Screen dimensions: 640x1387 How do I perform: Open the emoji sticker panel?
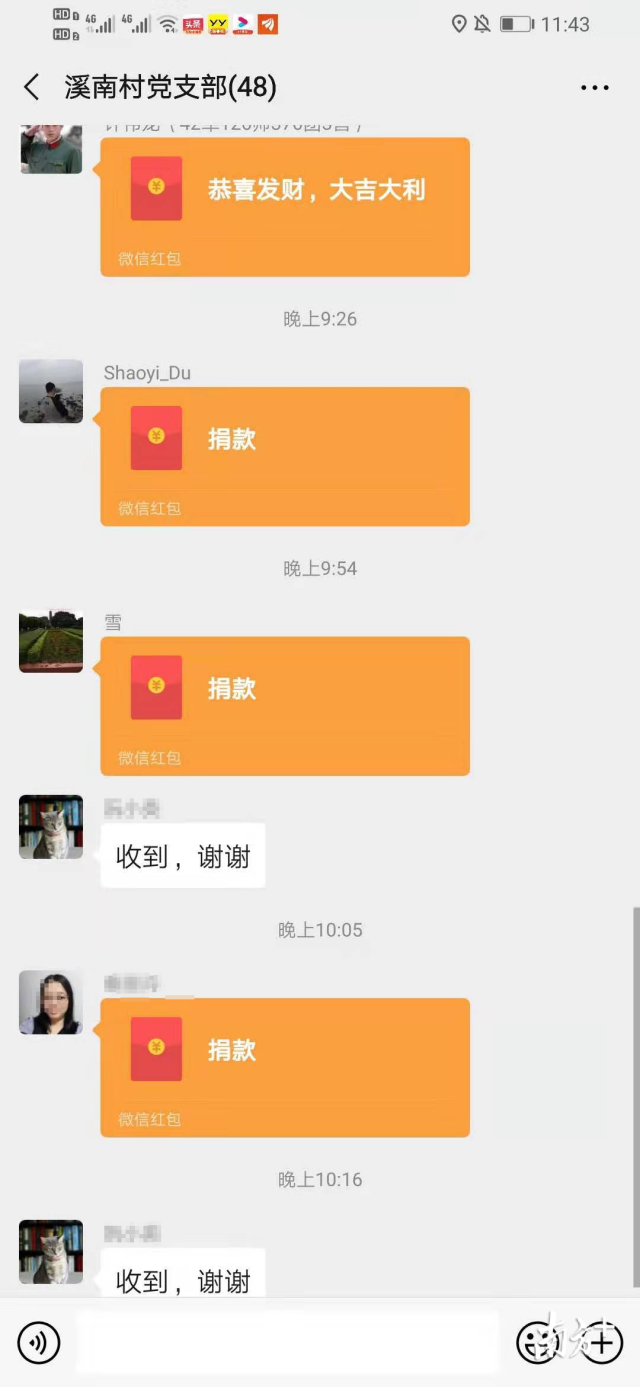[536, 1343]
